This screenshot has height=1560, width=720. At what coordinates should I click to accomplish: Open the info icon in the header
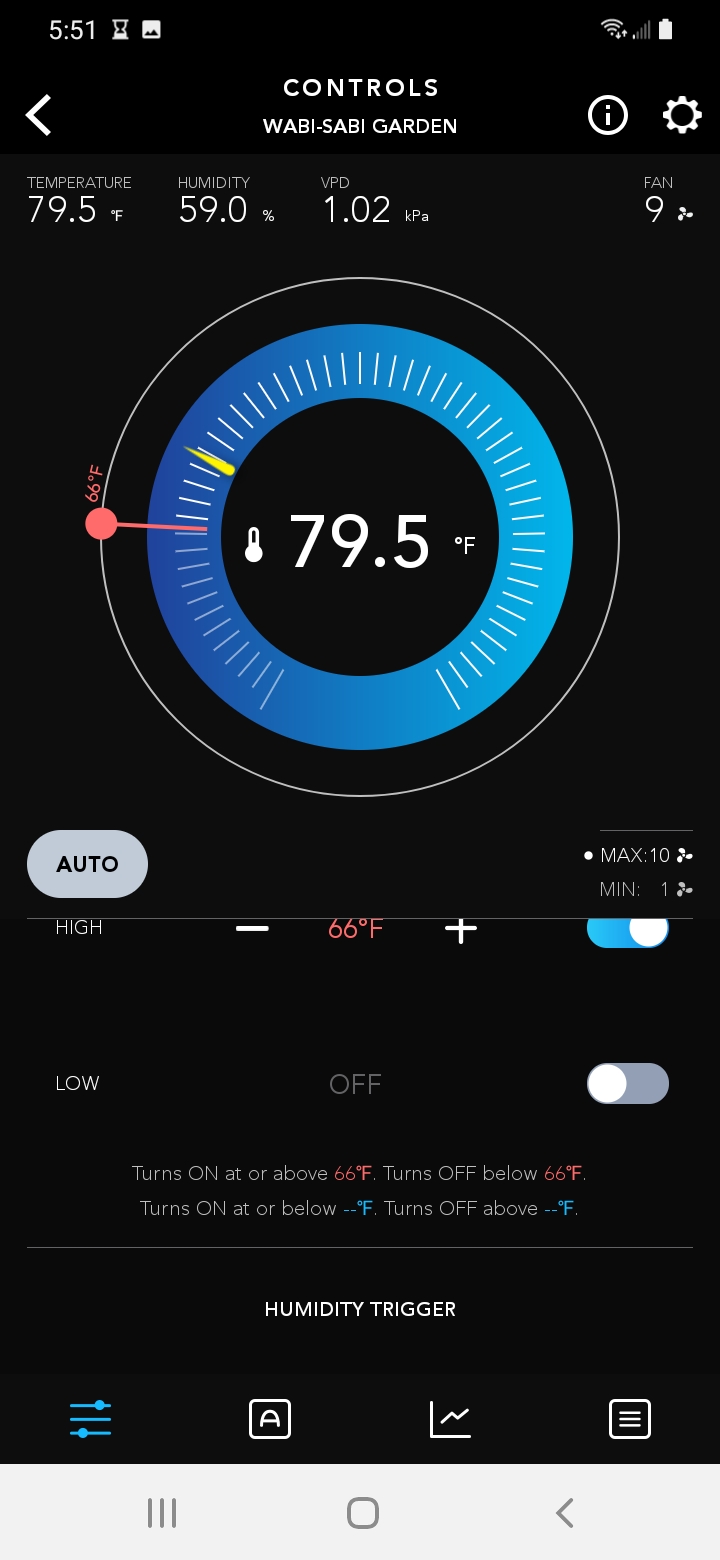click(607, 116)
